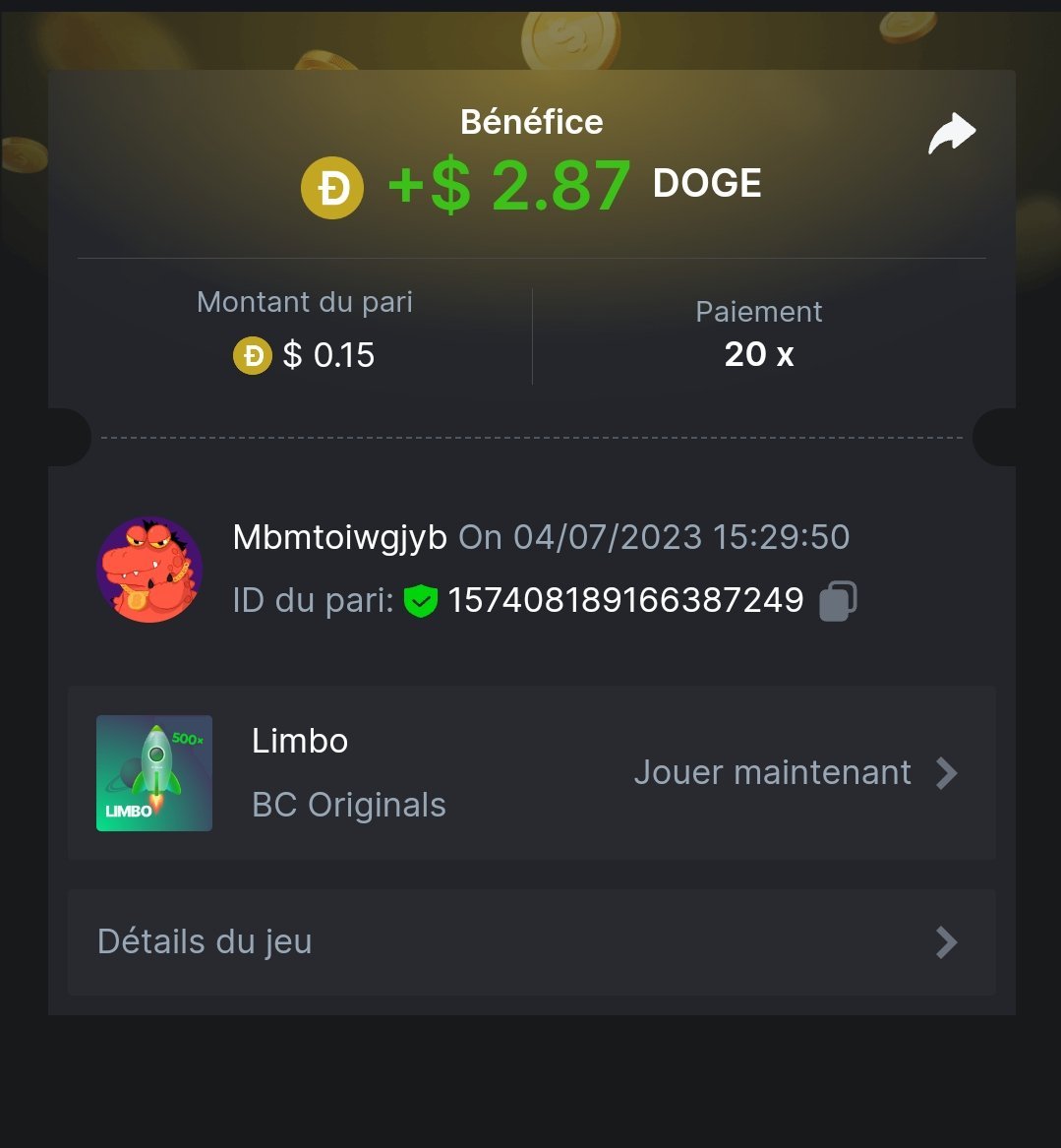Expand Détails du jeu
Screen dimensions: 1061x1148
pos(531,942)
